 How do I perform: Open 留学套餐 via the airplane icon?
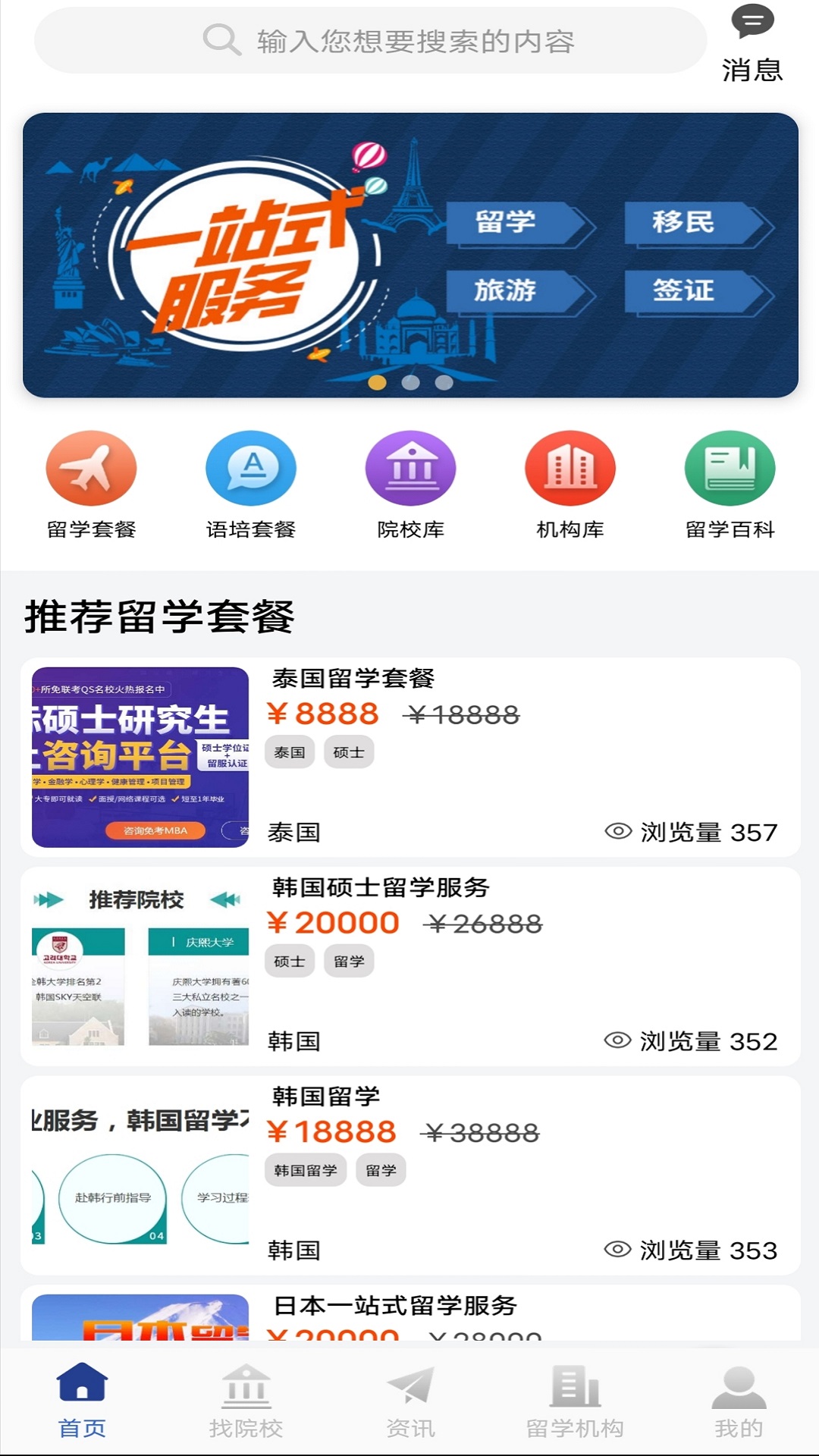click(x=91, y=467)
